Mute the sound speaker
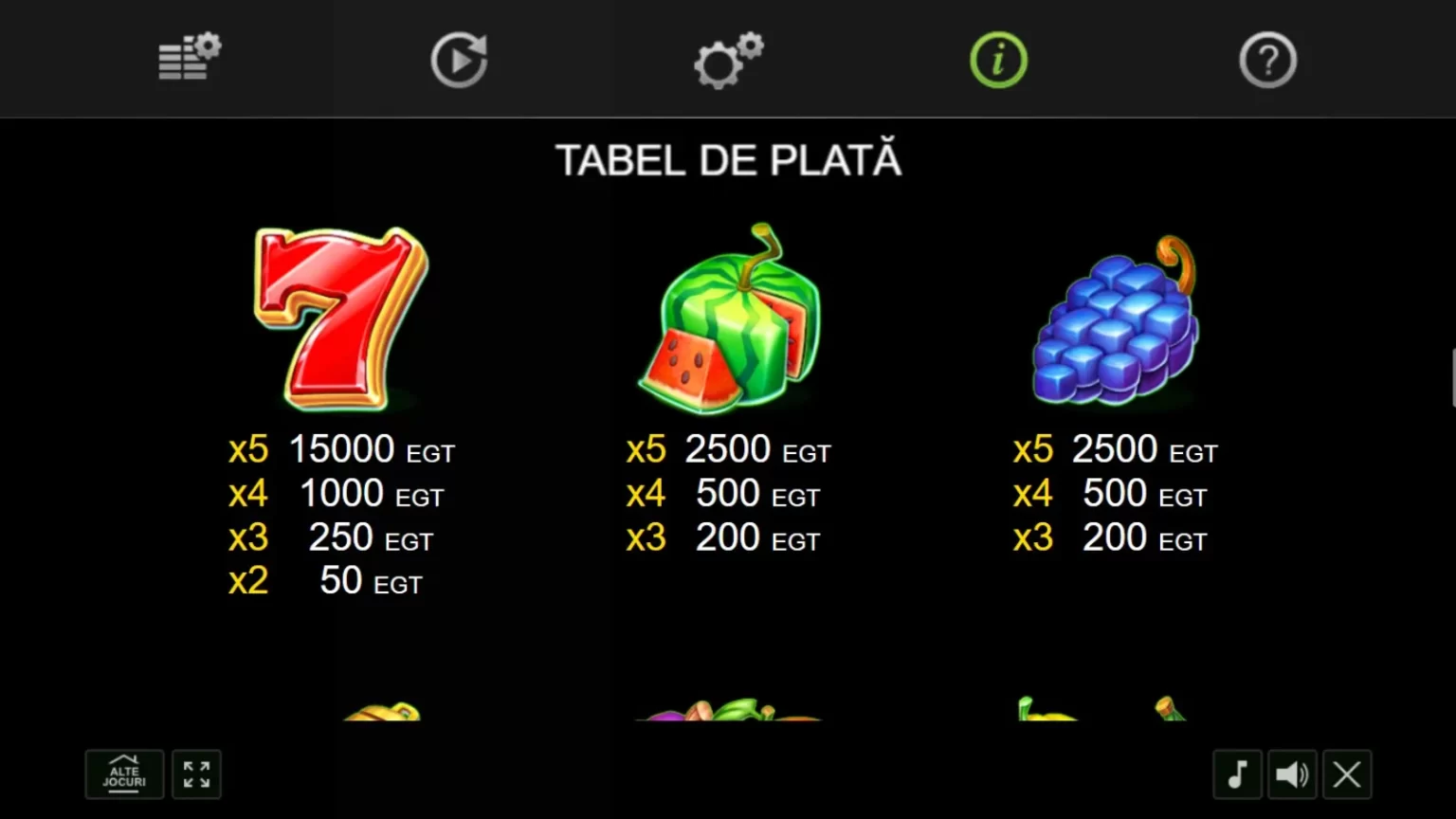Viewport: 1456px width, 819px height. [1292, 774]
